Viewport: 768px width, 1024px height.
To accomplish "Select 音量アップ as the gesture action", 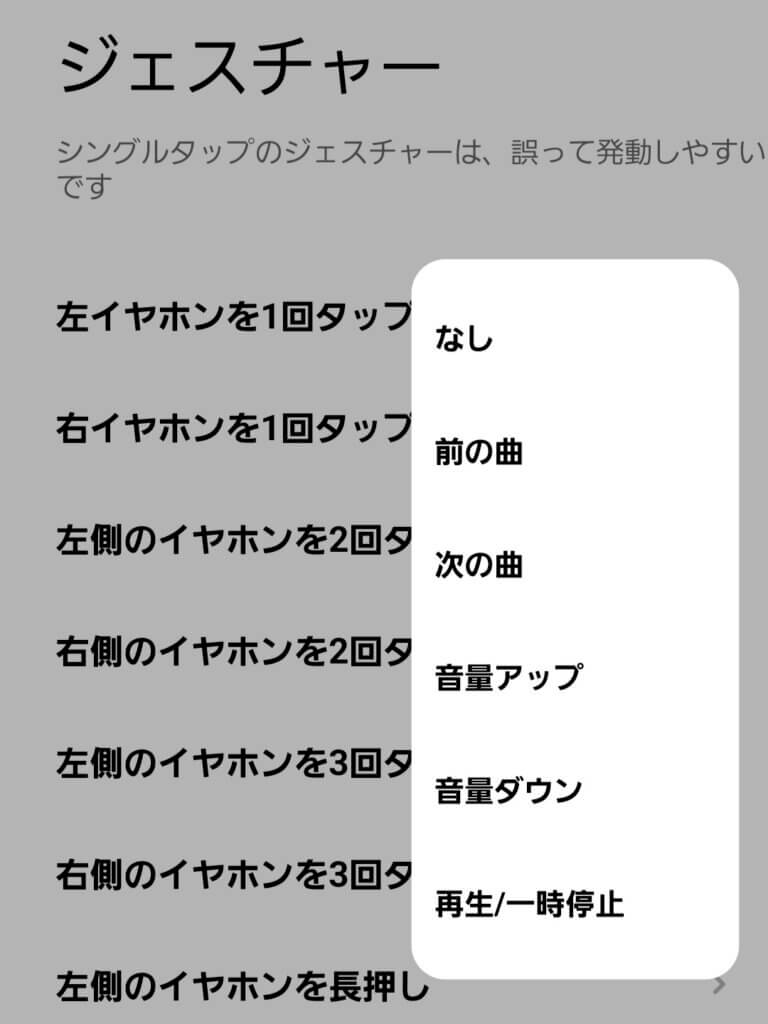I will (x=508, y=678).
